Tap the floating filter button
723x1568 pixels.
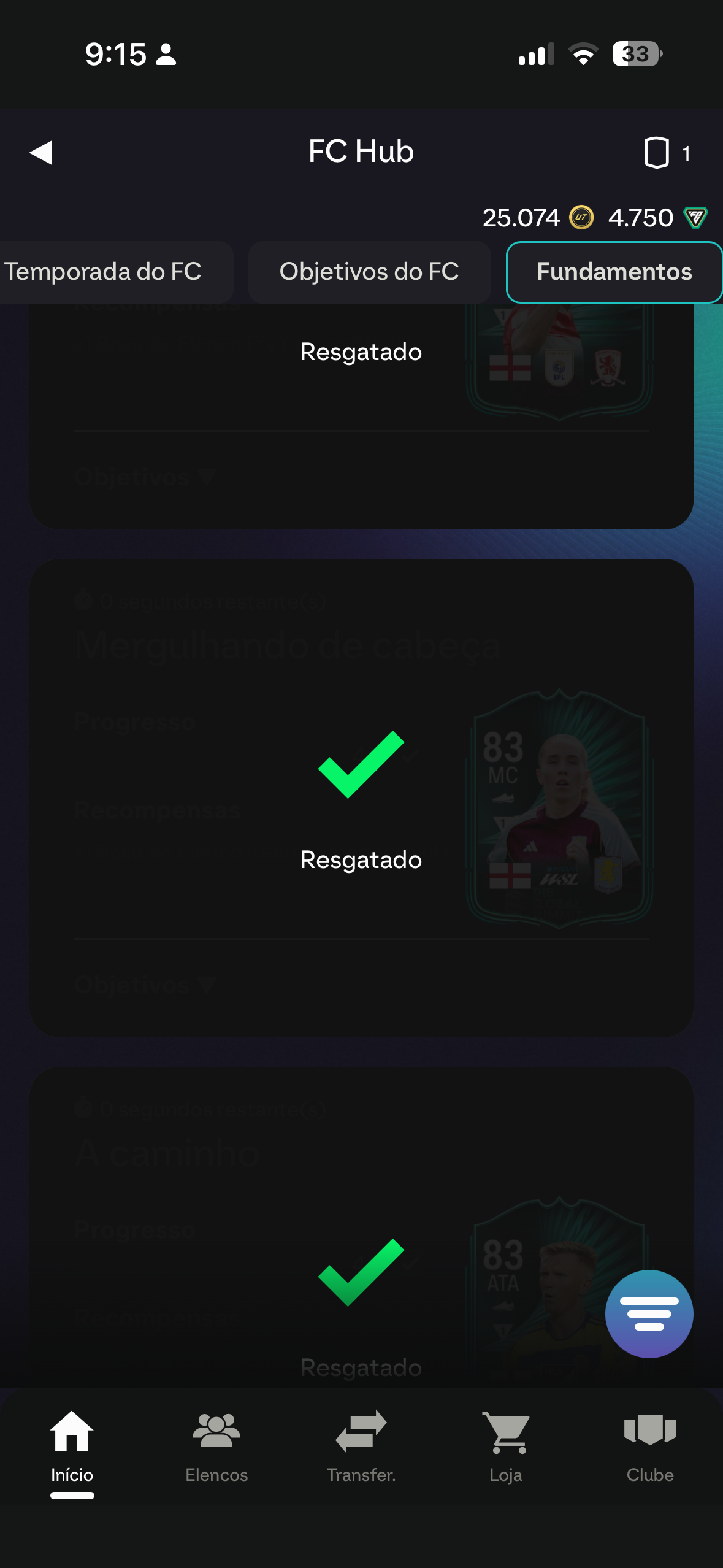649,1313
